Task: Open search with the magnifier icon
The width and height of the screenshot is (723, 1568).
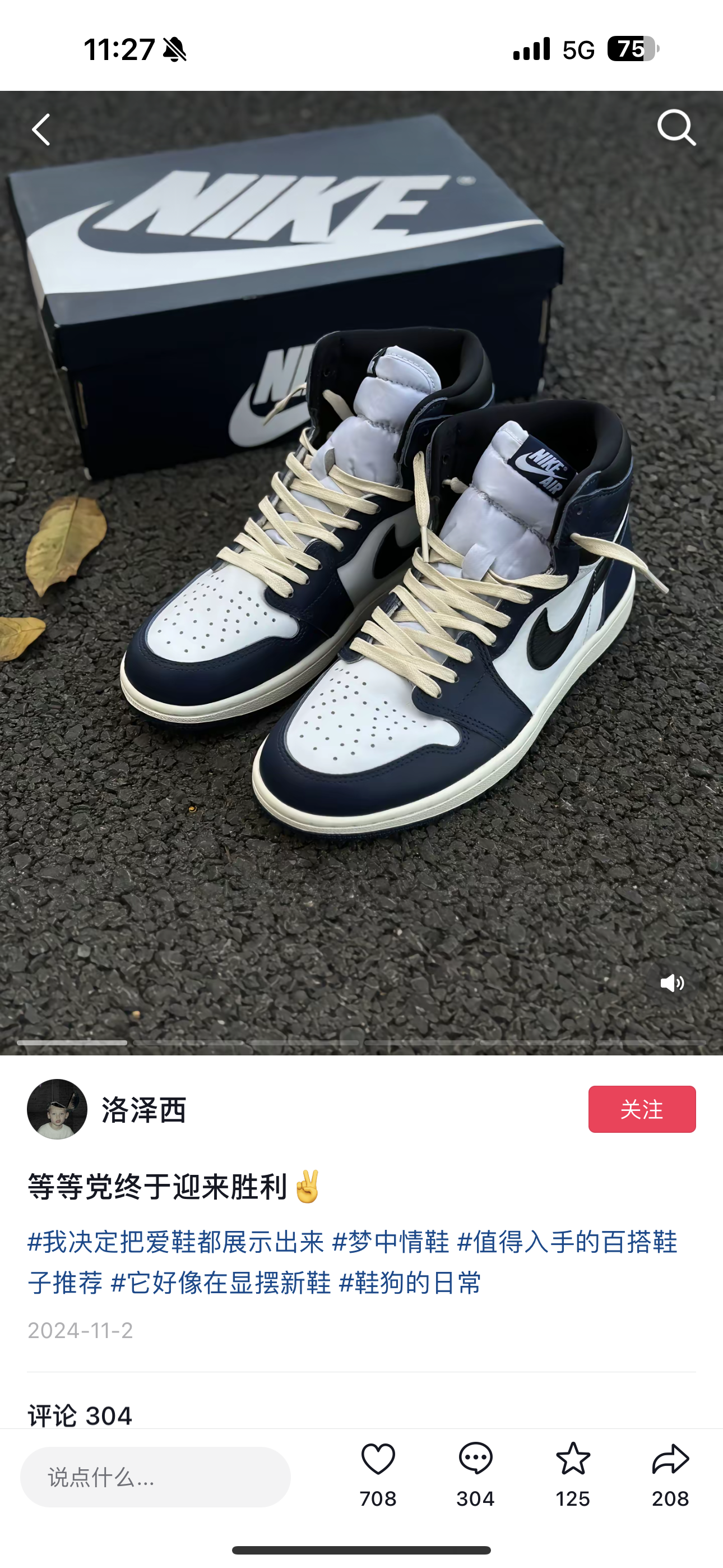Action: pos(675,128)
